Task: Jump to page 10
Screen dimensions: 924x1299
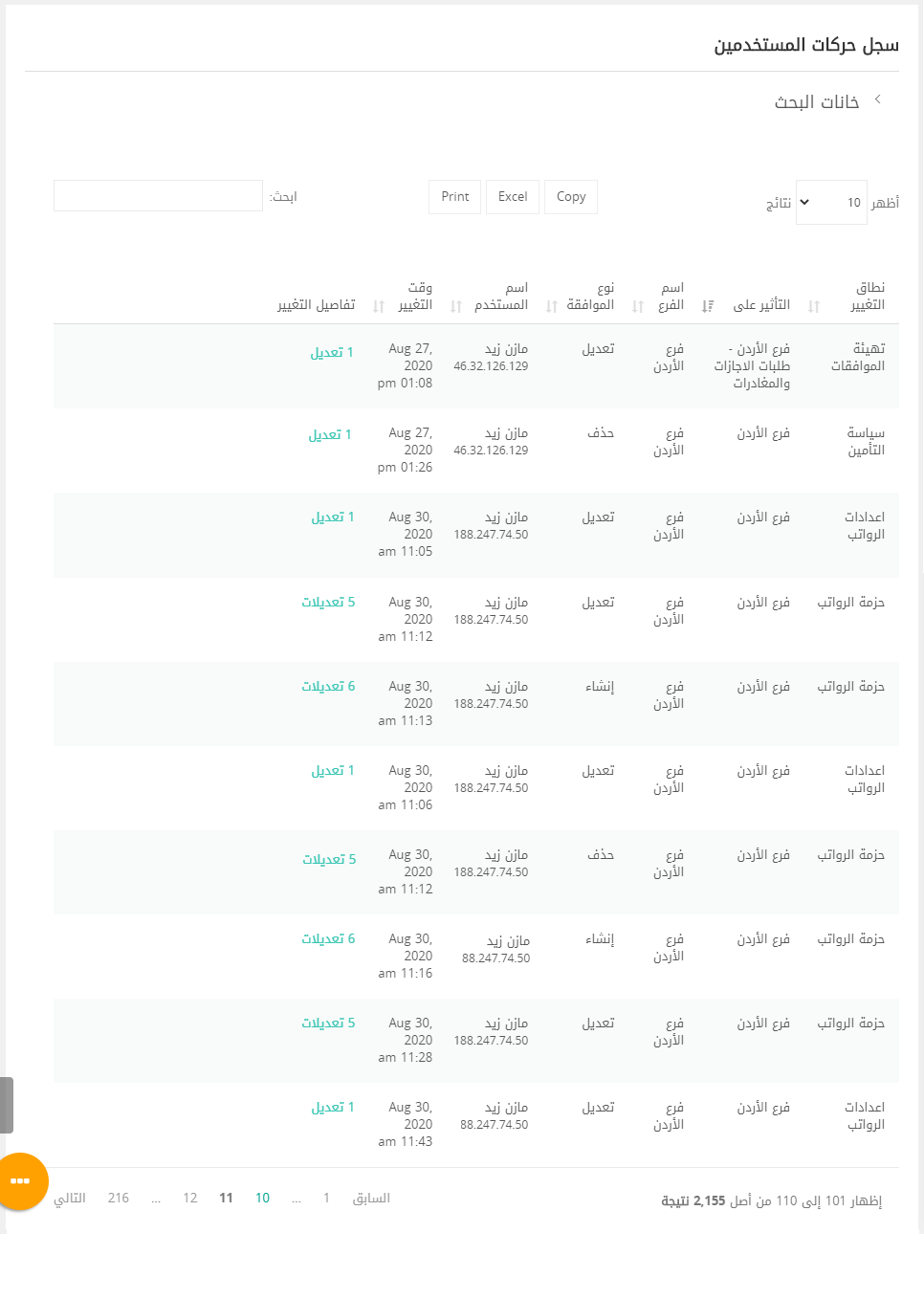Action: [262, 1199]
